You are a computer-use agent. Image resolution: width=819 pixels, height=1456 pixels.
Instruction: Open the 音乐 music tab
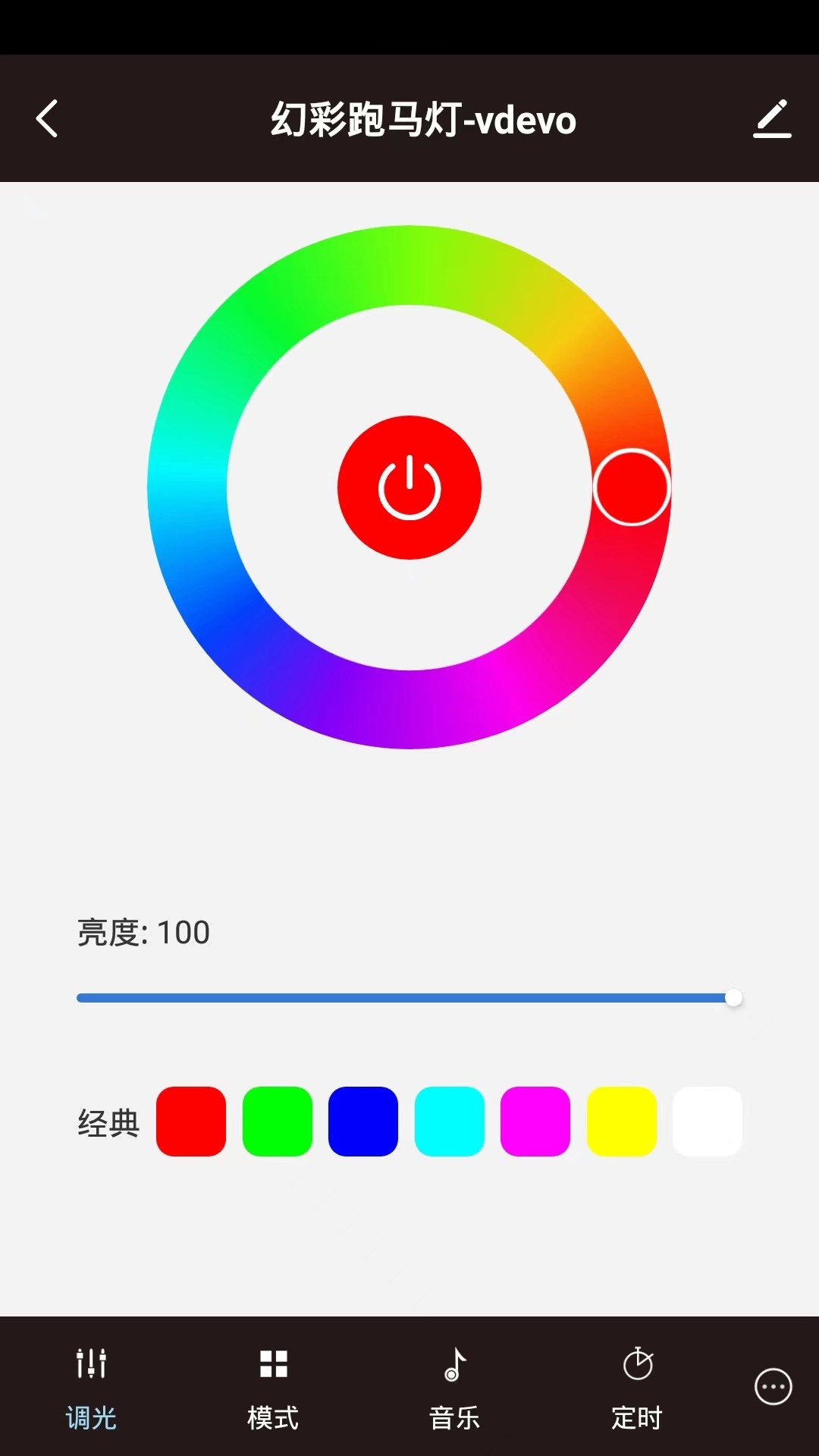[x=454, y=1412]
